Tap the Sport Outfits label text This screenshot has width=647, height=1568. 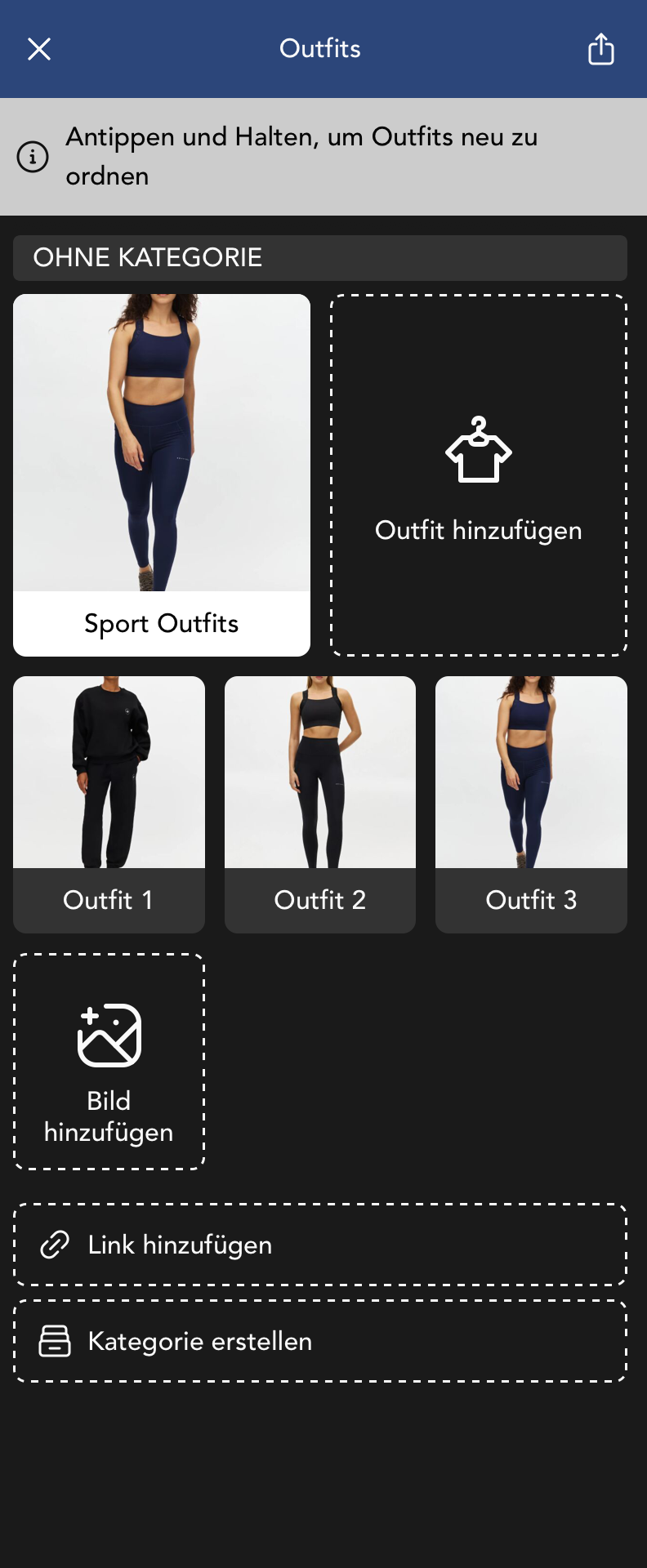point(161,623)
